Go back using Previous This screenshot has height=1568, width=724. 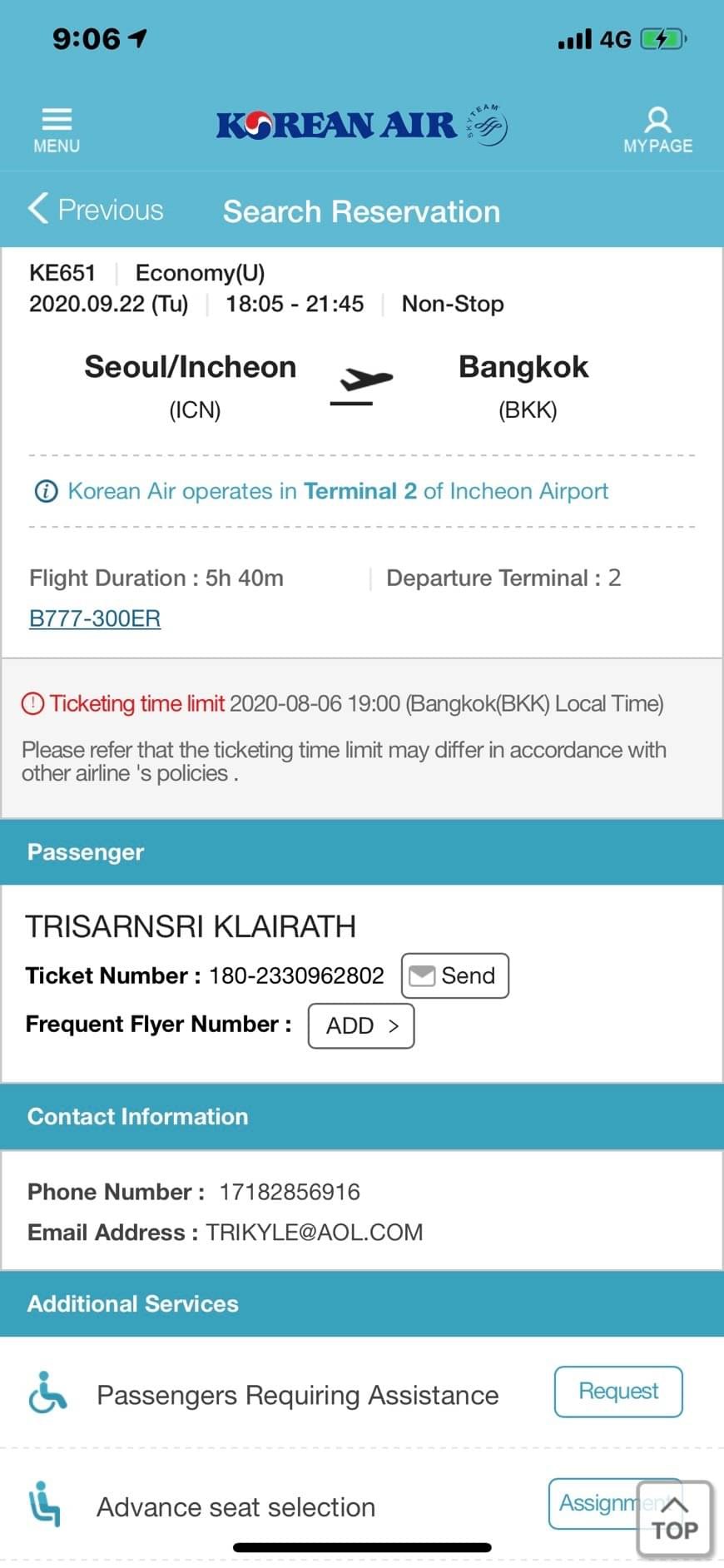96,210
